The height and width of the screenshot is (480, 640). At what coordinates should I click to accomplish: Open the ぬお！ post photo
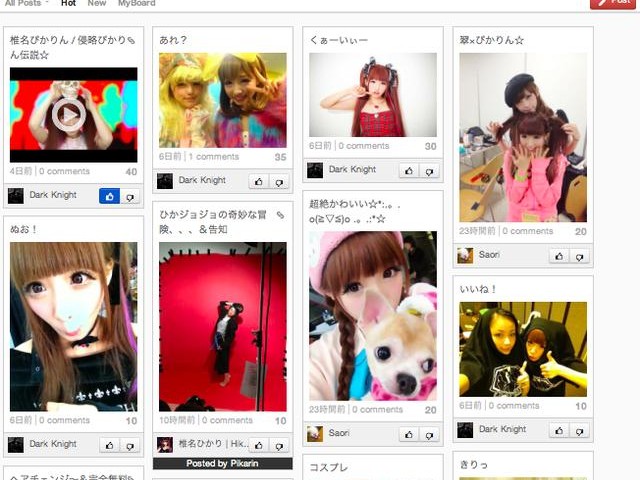click(73, 326)
